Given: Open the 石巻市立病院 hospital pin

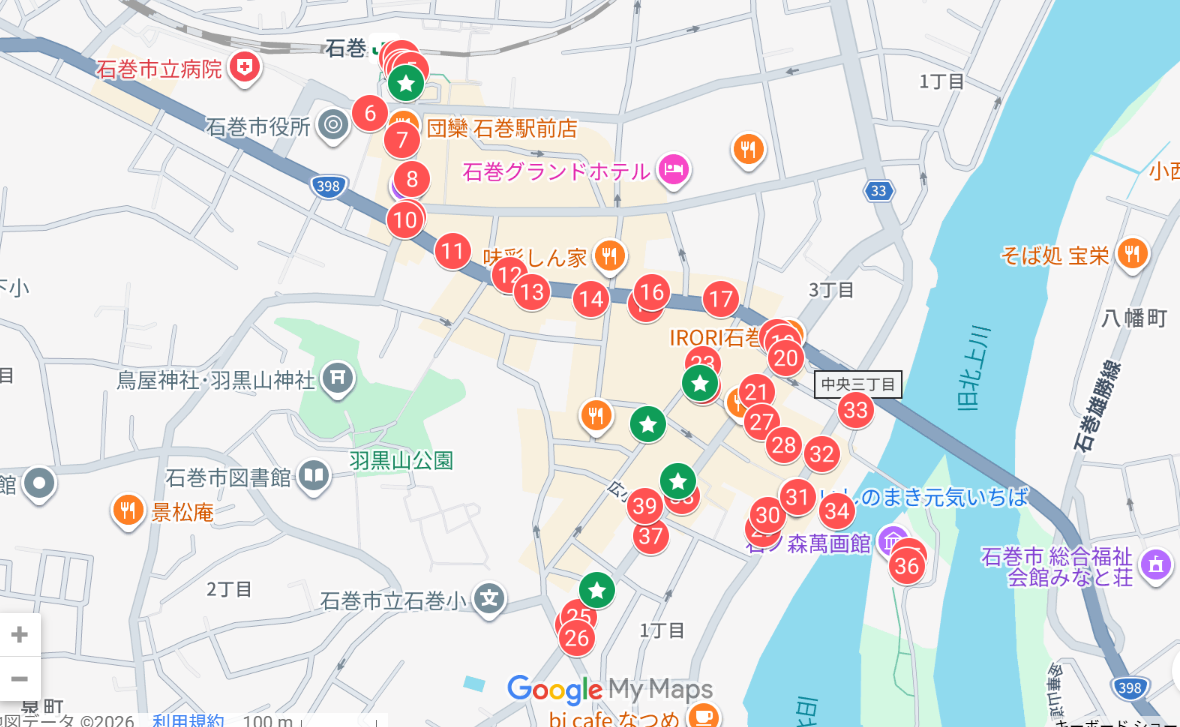Looking at the screenshot, I should (x=243, y=68).
